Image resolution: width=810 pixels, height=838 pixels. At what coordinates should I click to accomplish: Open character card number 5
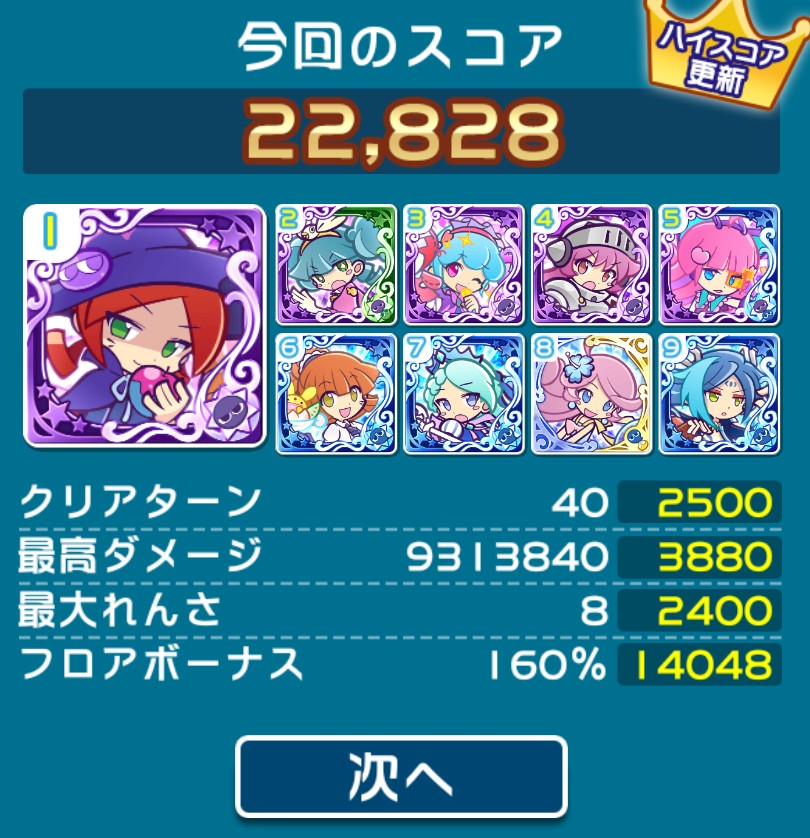point(719,265)
